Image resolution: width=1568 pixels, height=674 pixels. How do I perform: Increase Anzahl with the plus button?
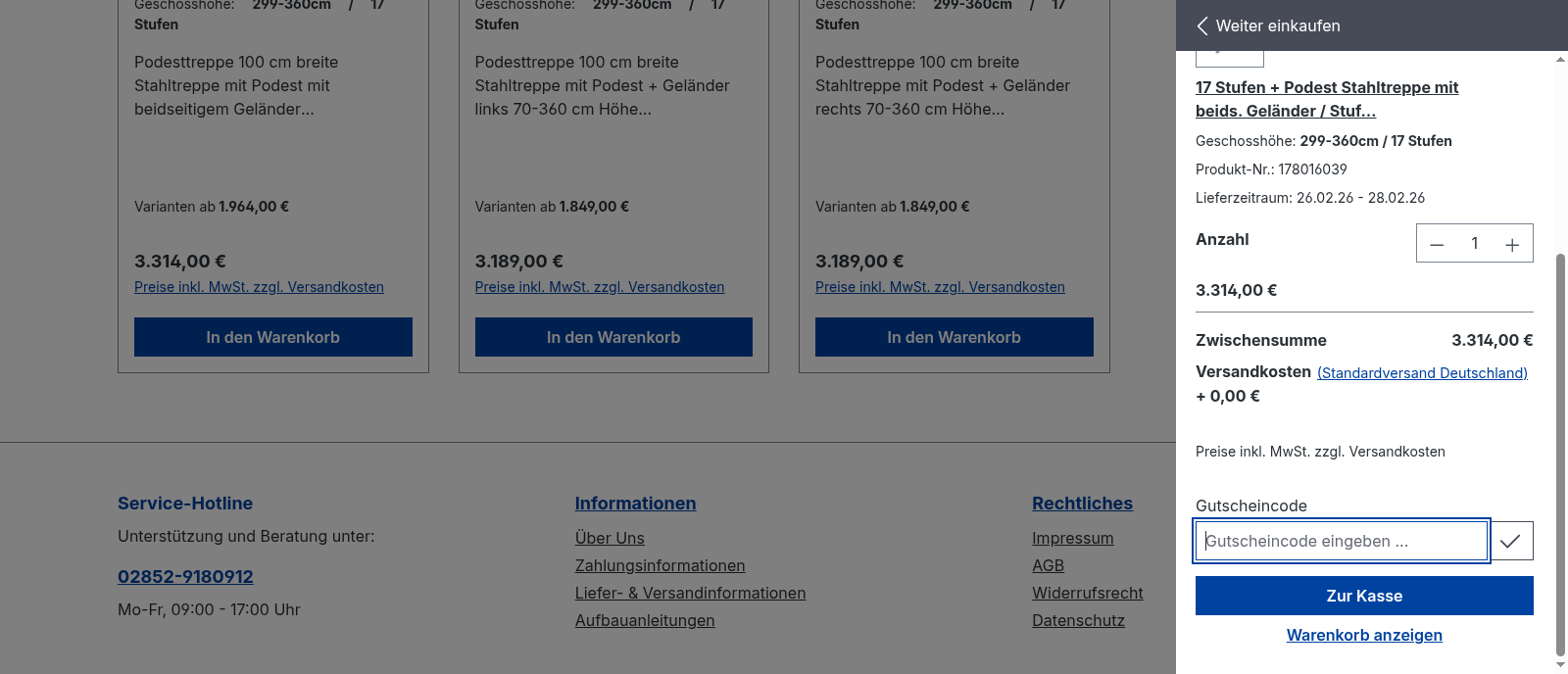[x=1512, y=244]
